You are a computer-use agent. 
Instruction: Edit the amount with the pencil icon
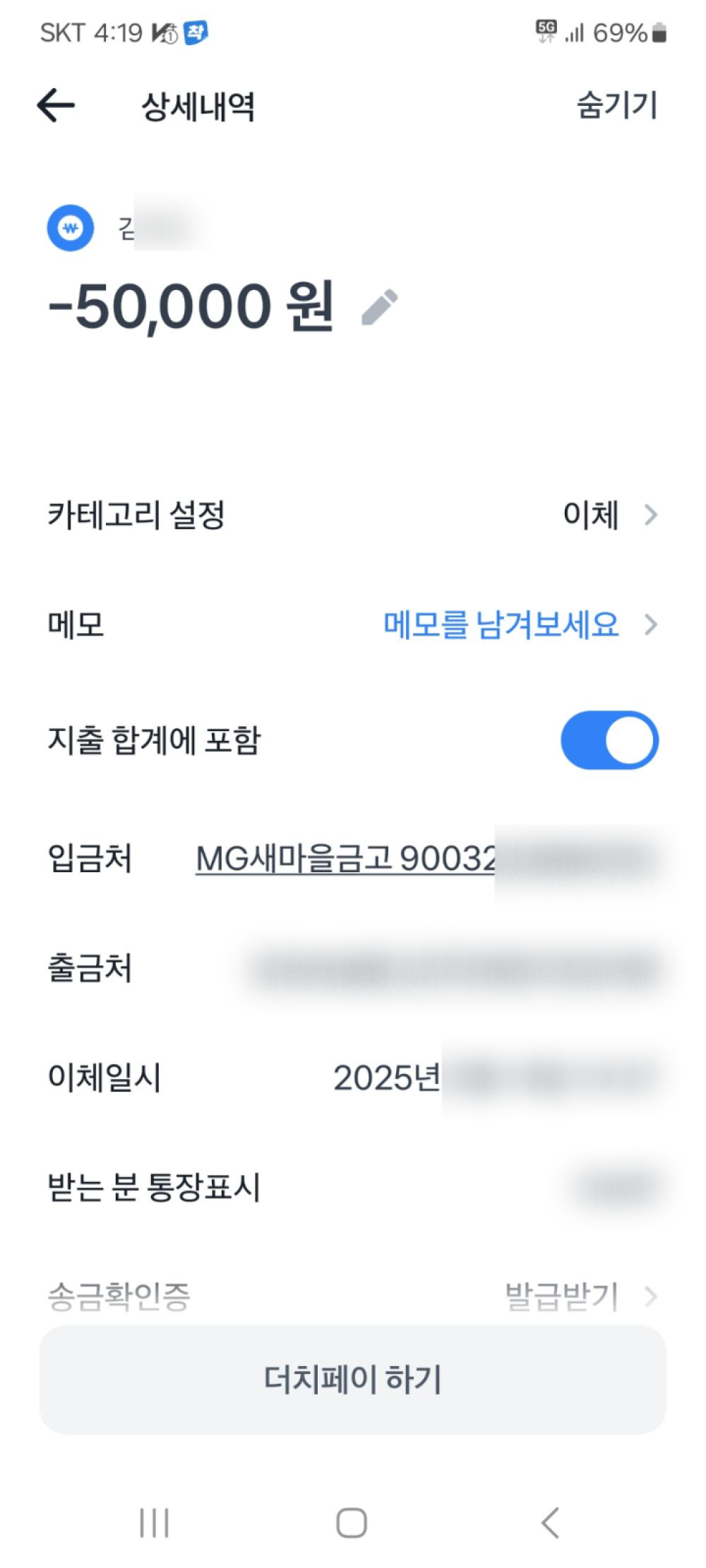tap(380, 308)
